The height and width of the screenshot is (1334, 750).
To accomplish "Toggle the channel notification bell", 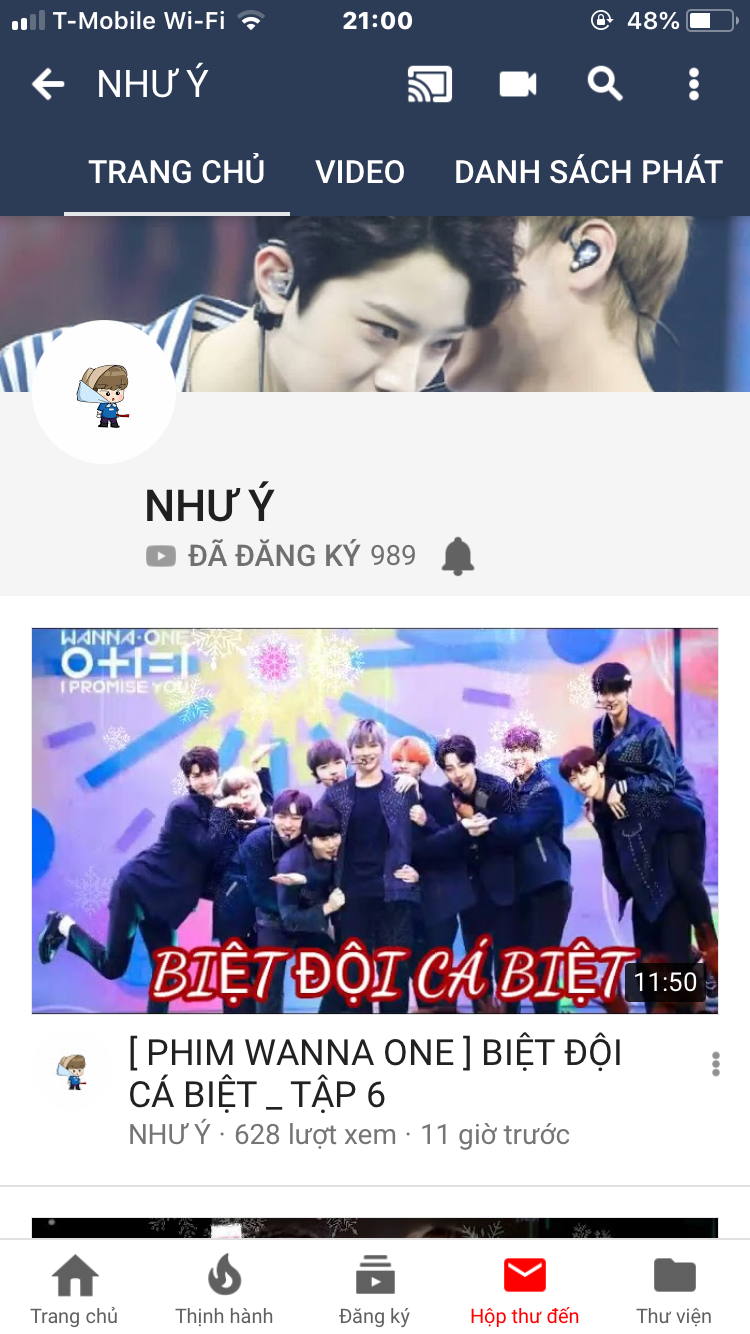I will [x=458, y=556].
